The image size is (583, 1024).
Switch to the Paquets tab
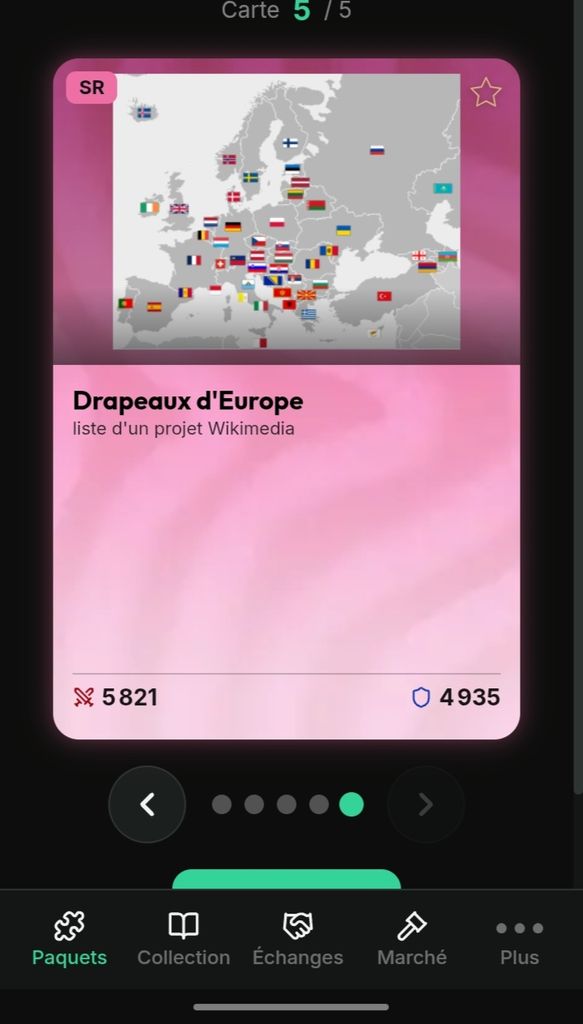coord(69,938)
